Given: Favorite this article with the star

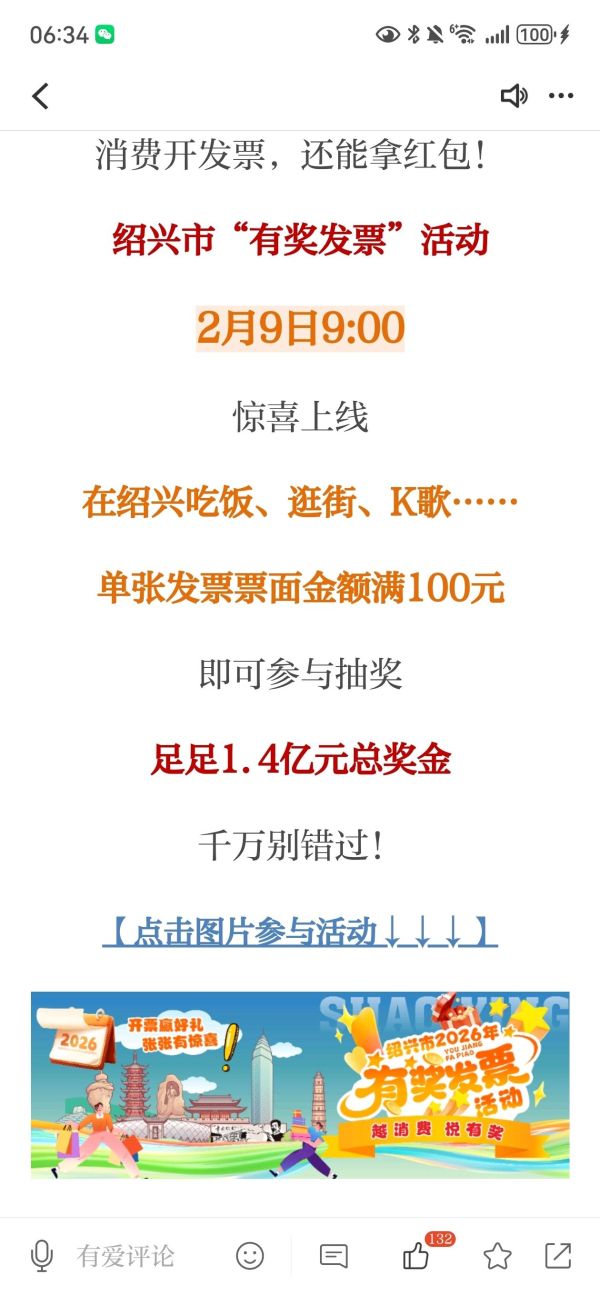Looking at the screenshot, I should 497,1256.
